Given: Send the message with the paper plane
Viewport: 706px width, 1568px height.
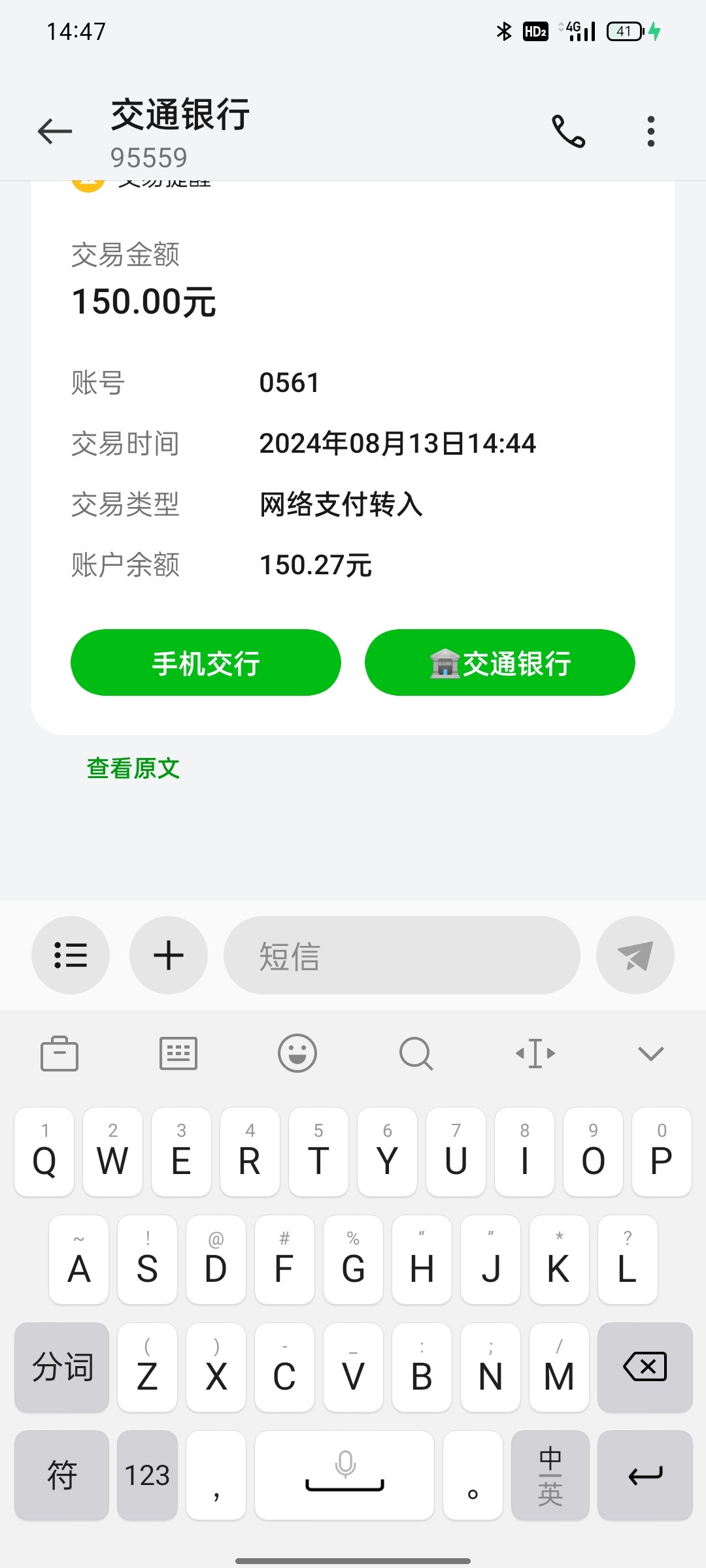Looking at the screenshot, I should (x=635, y=955).
